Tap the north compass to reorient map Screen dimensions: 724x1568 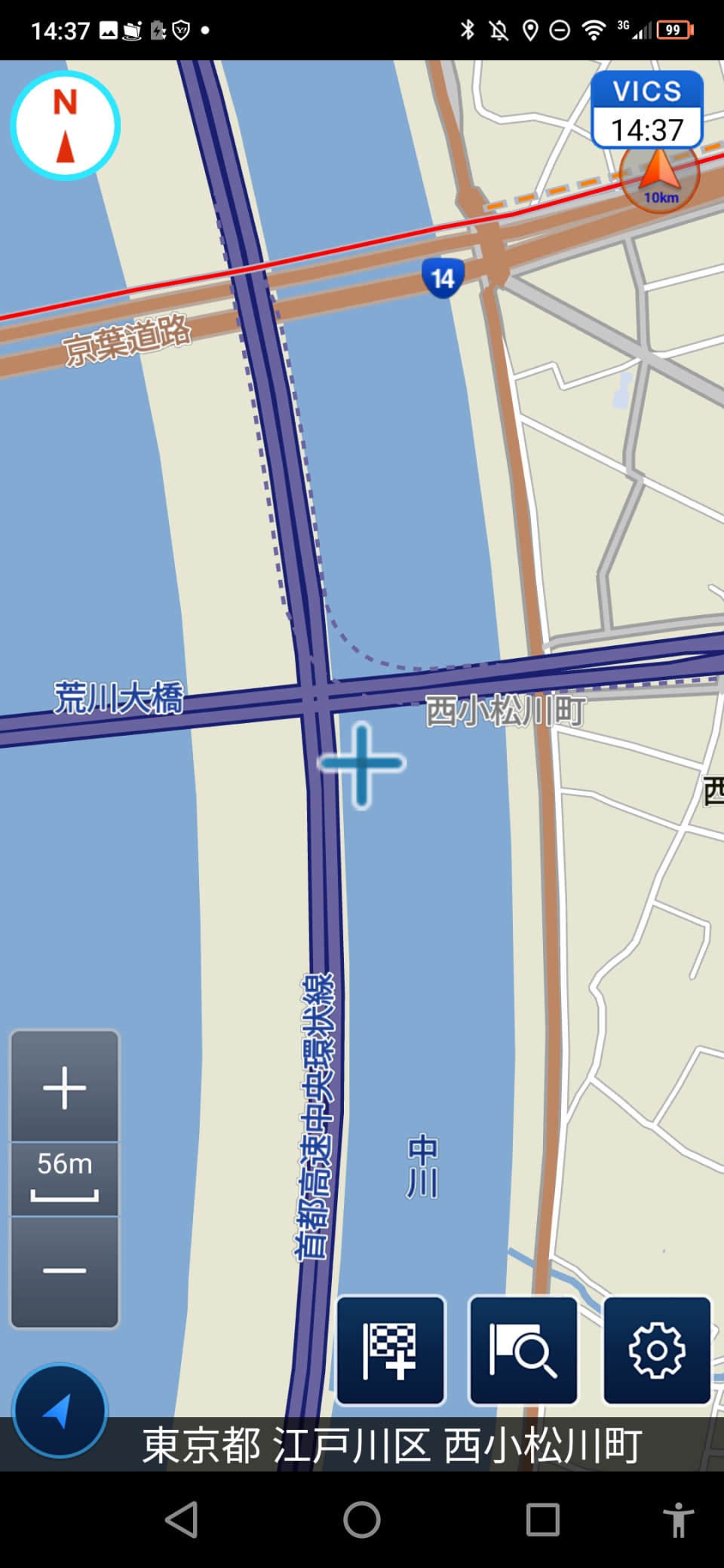pos(66,125)
